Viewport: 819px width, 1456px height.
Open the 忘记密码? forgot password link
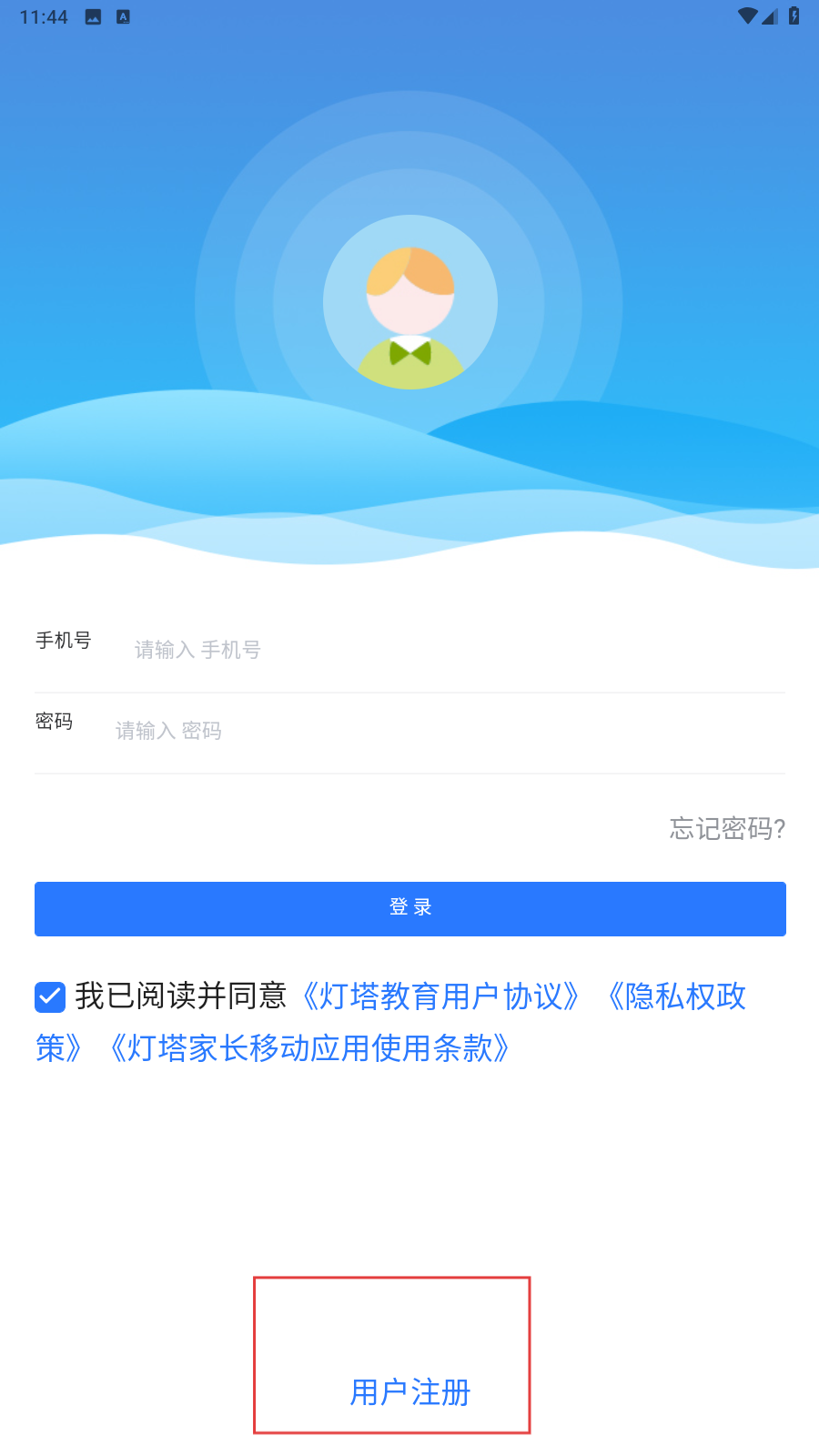click(726, 829)
